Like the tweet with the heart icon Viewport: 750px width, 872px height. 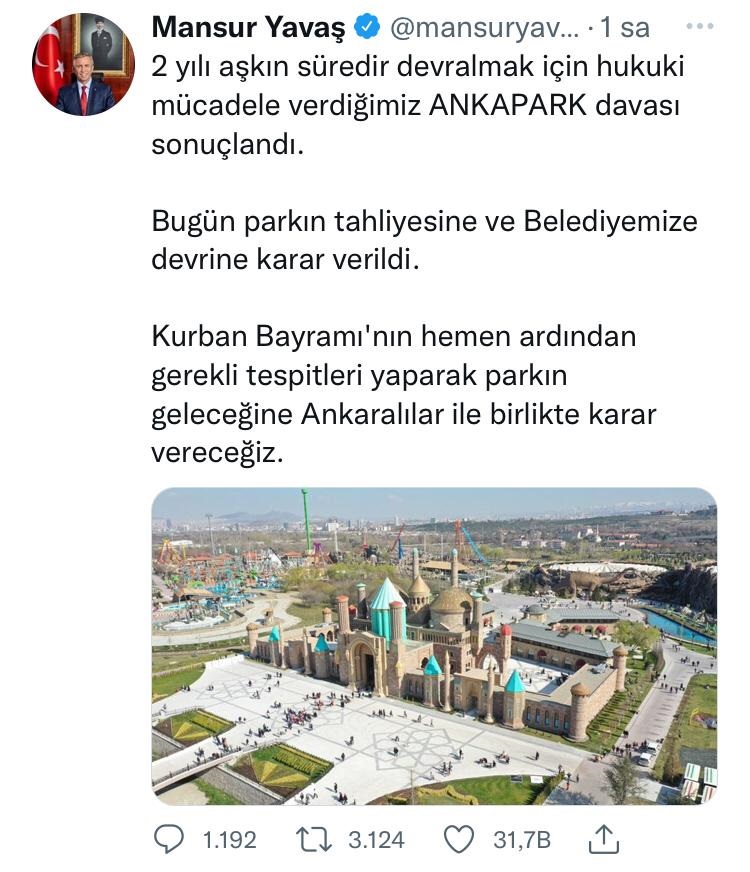click(x=462, y=838)
